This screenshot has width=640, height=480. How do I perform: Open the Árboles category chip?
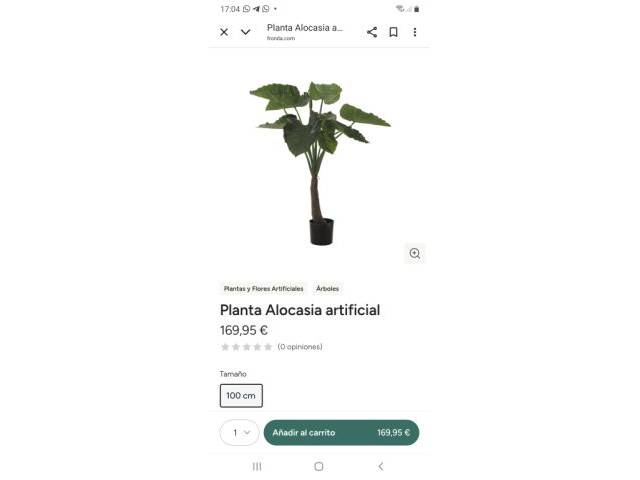(327, 288)
